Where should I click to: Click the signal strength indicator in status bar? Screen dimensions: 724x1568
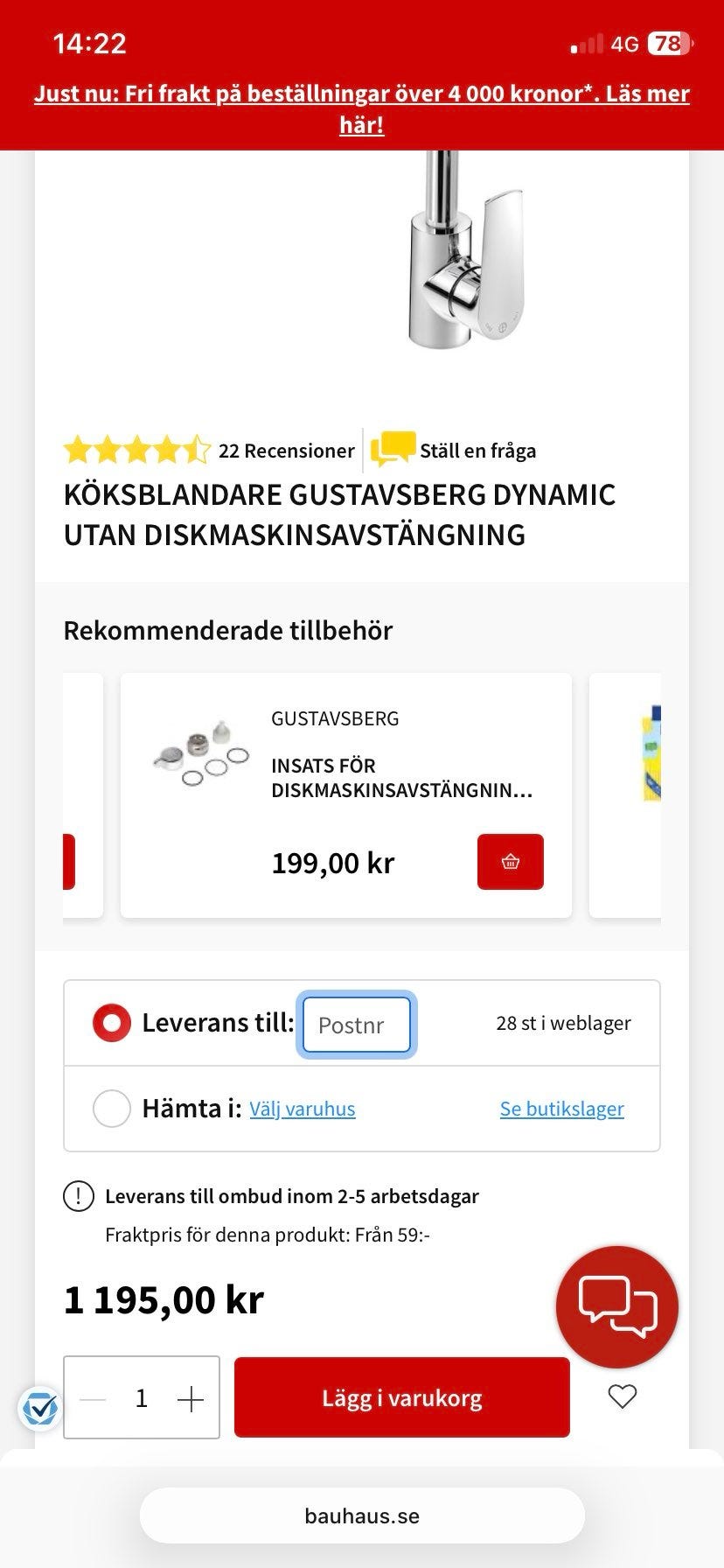tap(588, 43)
